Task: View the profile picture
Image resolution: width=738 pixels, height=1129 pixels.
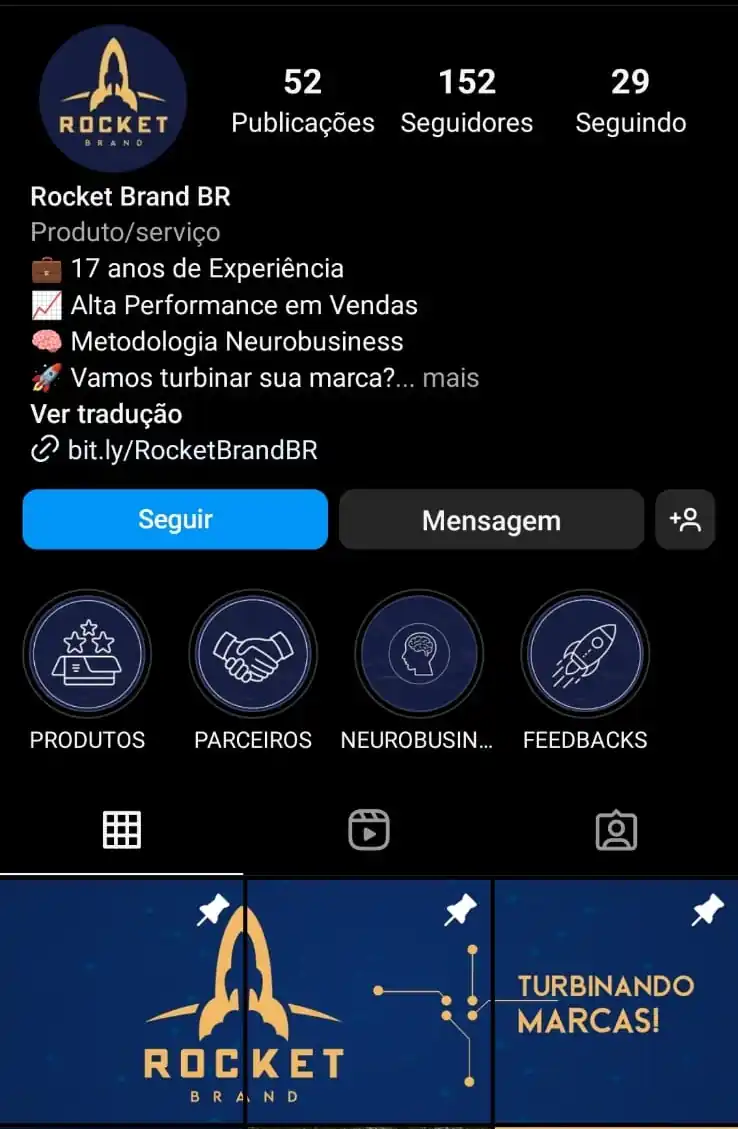Action: (113, 99)
